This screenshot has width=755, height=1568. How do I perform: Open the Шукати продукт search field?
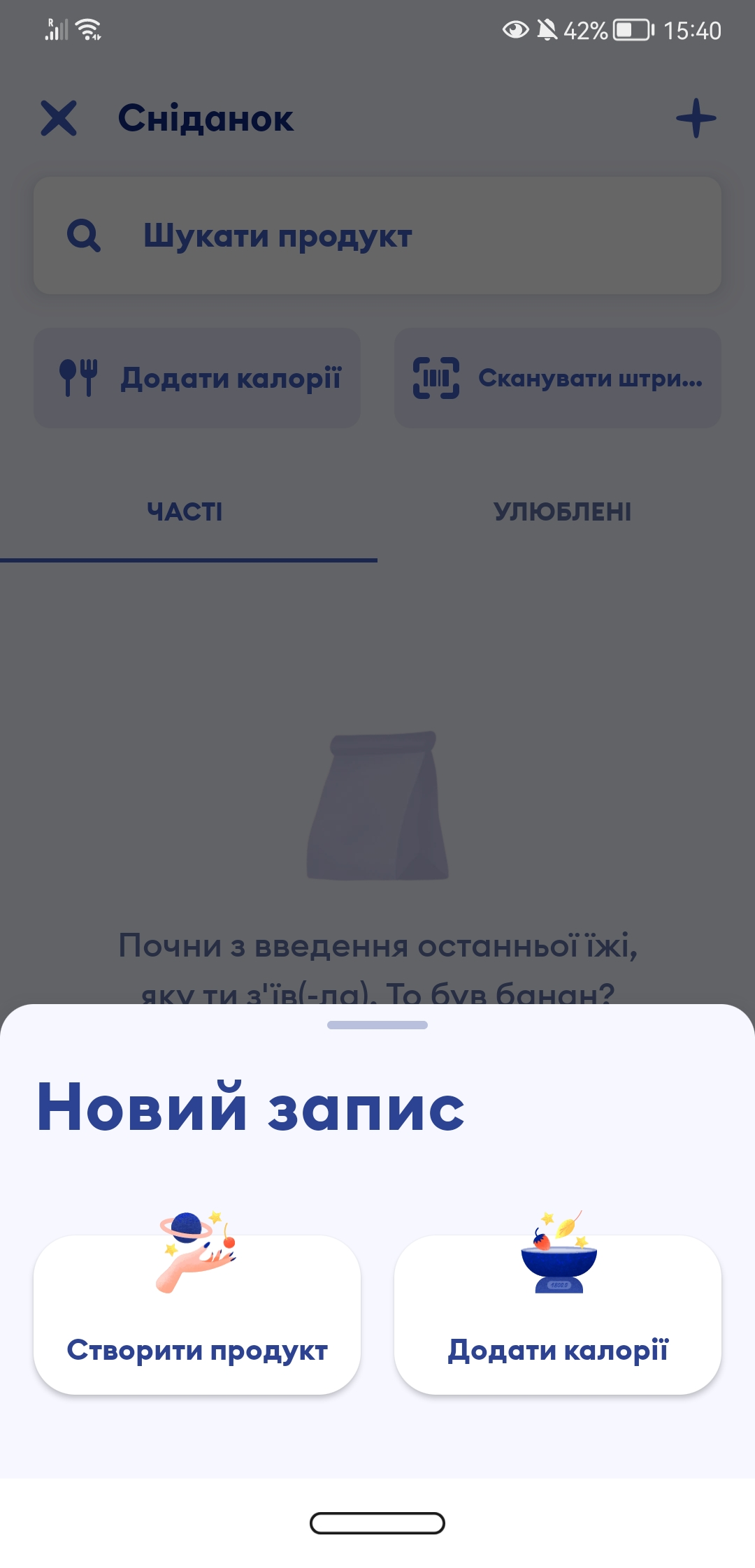pos(377,235)
